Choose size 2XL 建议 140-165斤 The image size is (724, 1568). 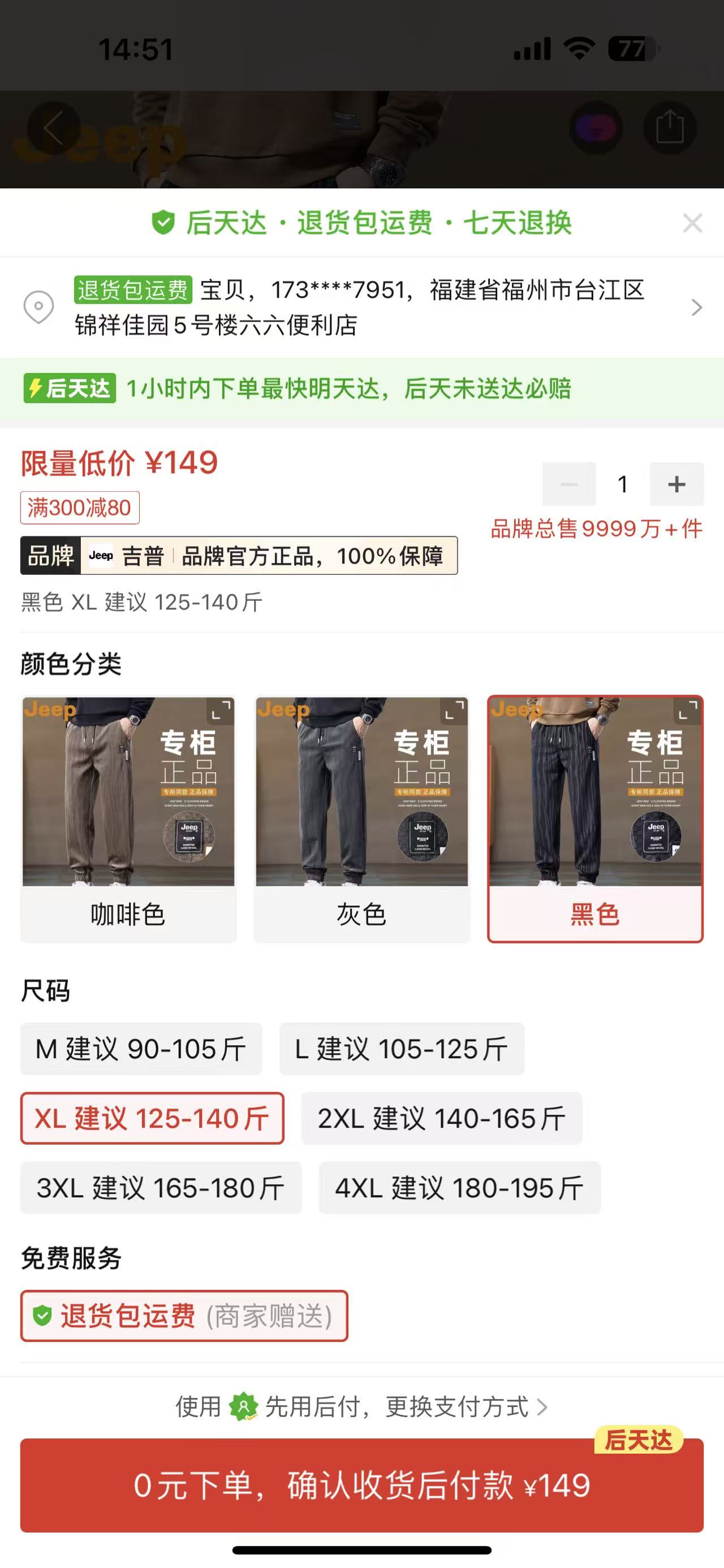tap(441, 1118)
